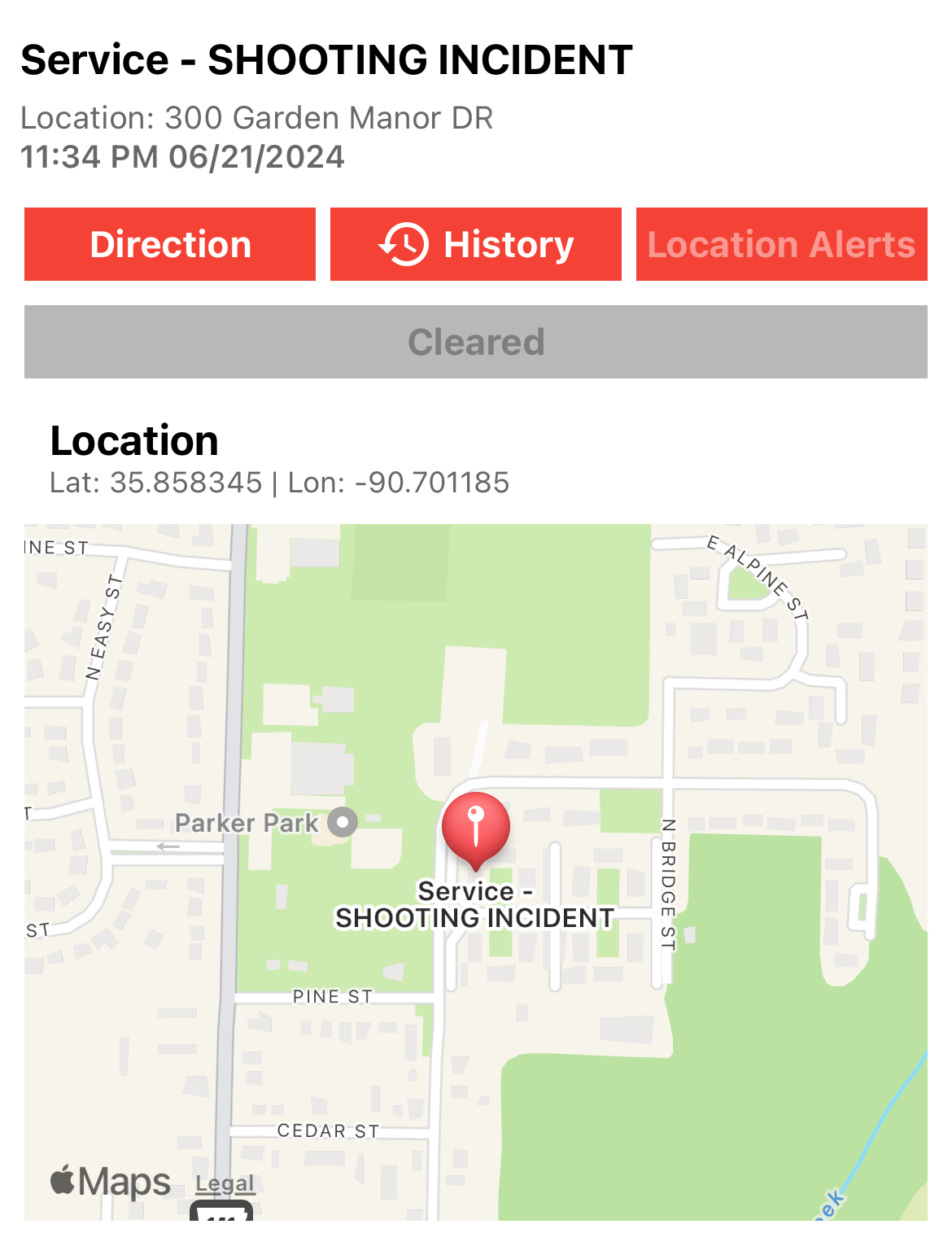
Task: Open Location Alerts
Action: click(781, 244)
